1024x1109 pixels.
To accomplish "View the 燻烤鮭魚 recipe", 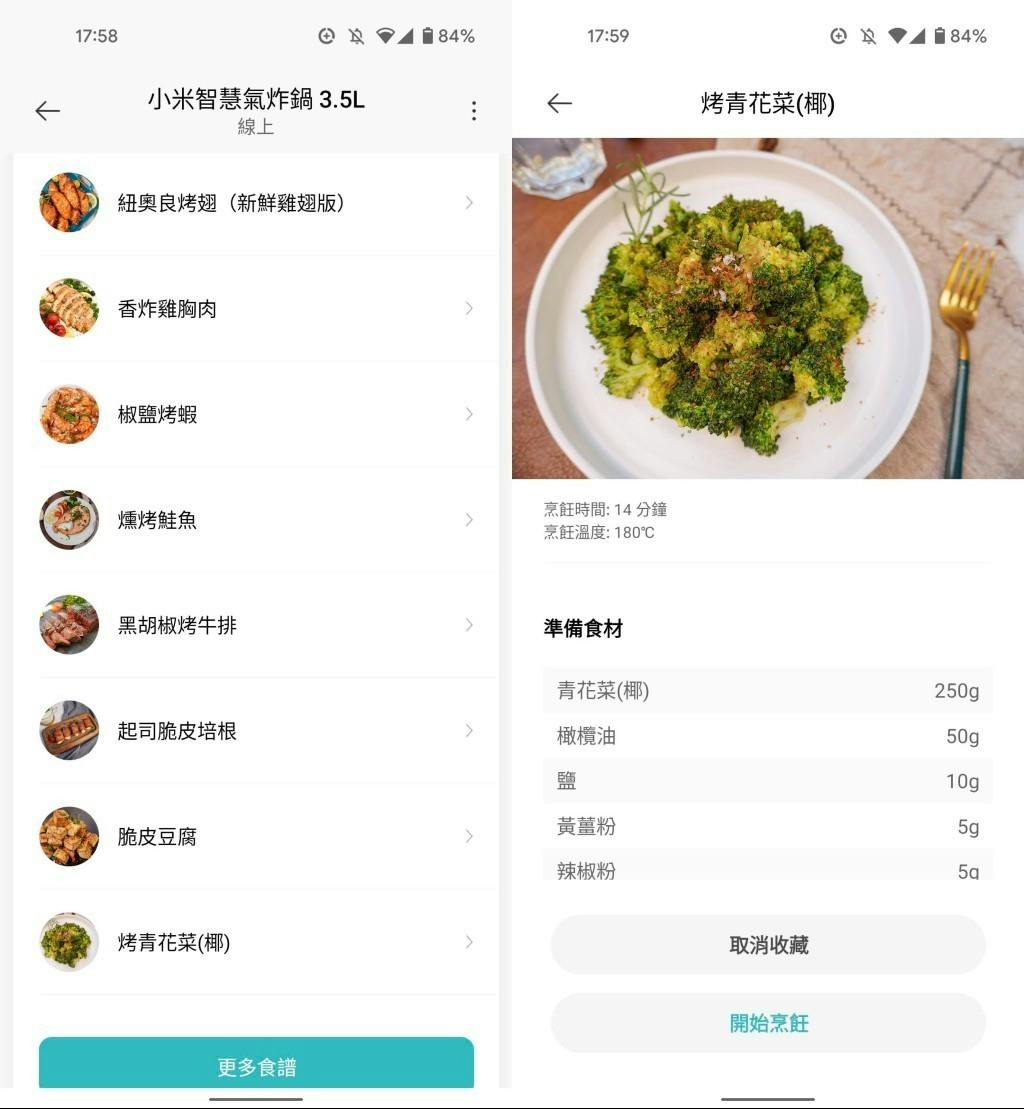I will (256, 520).
